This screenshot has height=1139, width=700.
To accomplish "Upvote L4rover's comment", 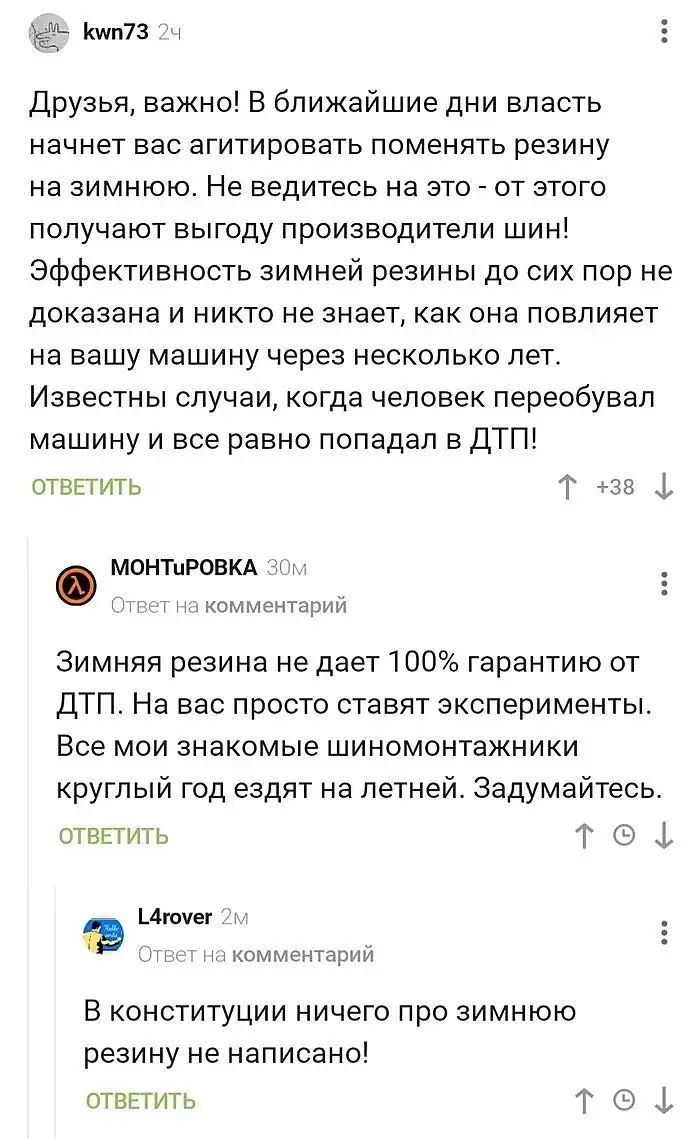I will 585,1101.
